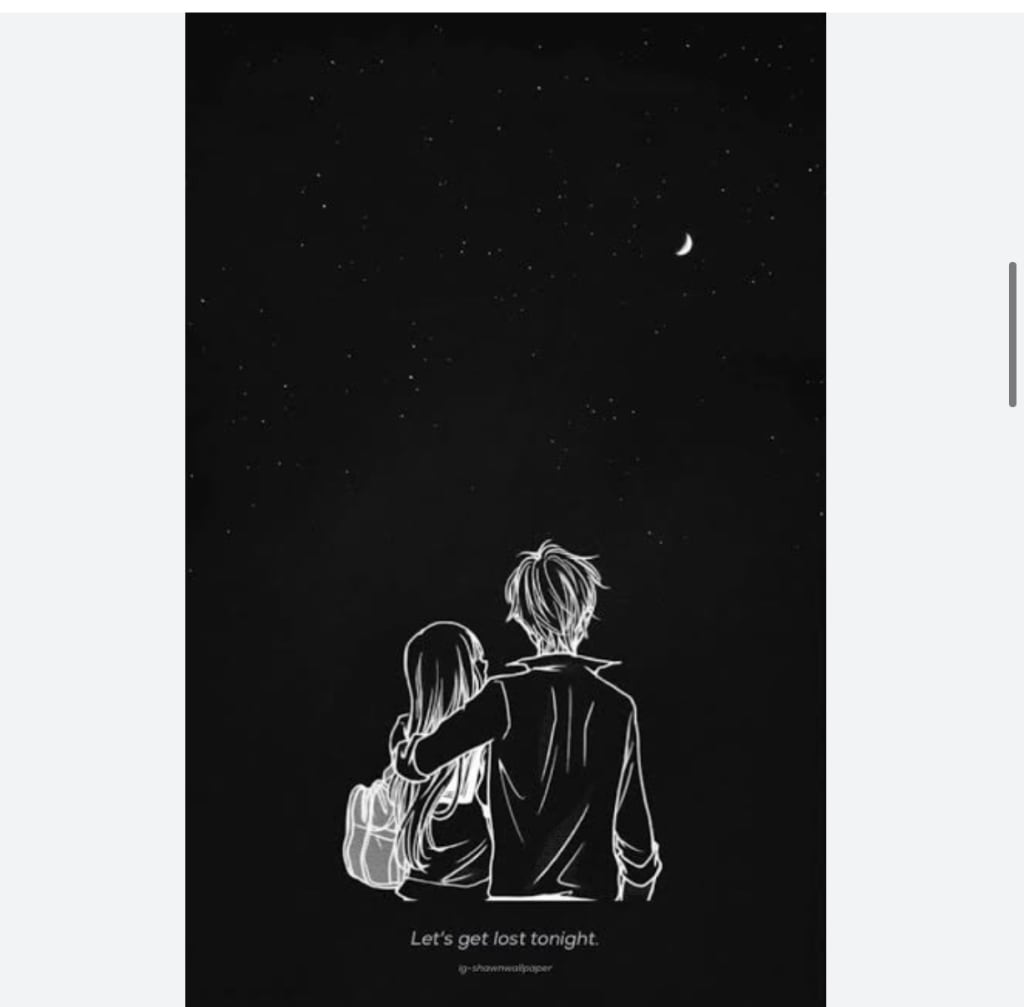Viewport: 1024px width, 1007px height.
Task: Tap the vertical scrollbar handle
Action: [1012, 334]
